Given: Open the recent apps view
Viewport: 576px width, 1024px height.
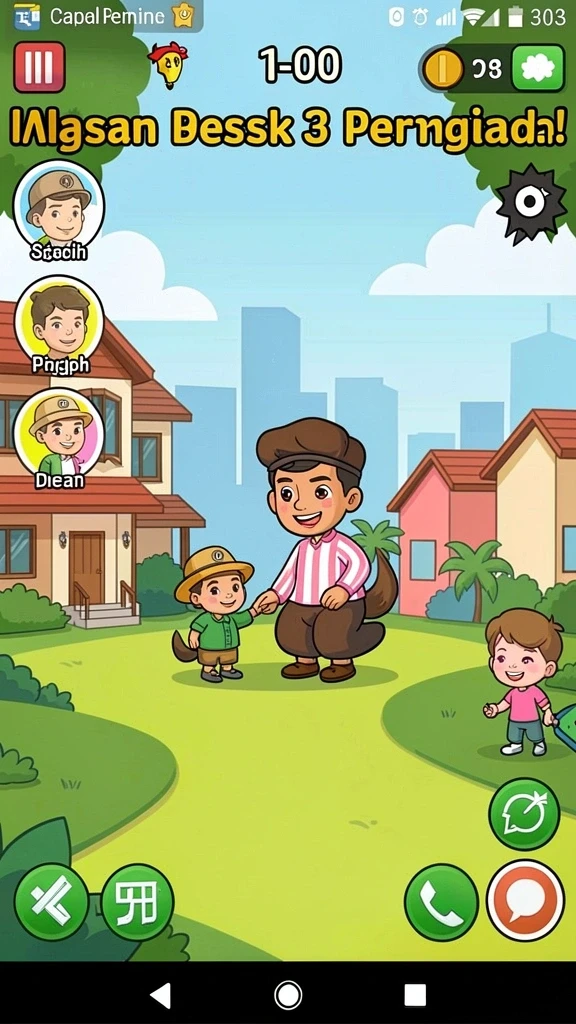Looking at the screenshot, I should 415,995.
